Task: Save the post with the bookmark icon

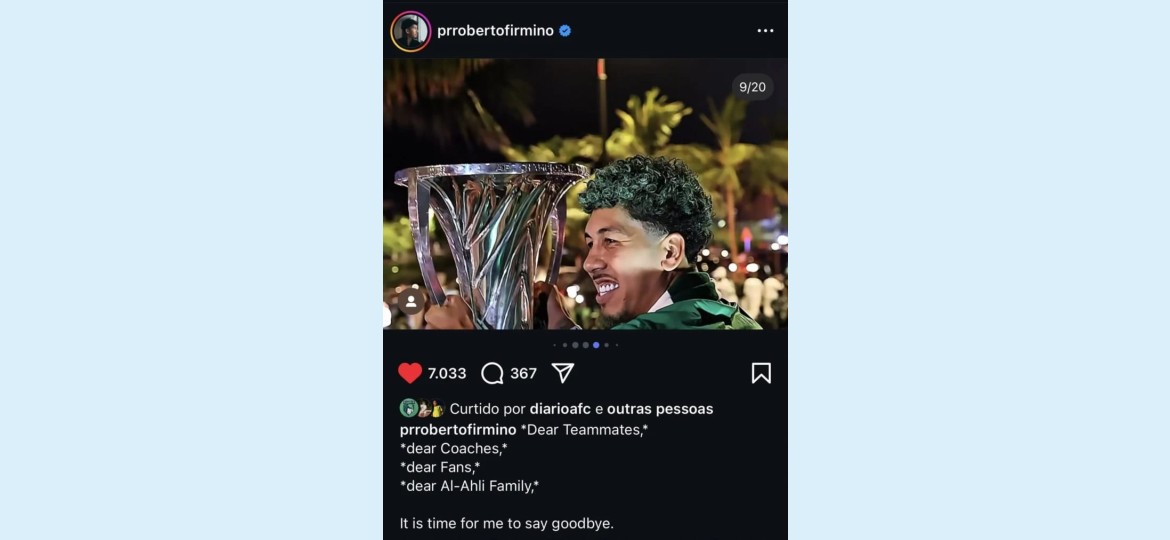Action: pyautogui.click(x=761, y=373)
